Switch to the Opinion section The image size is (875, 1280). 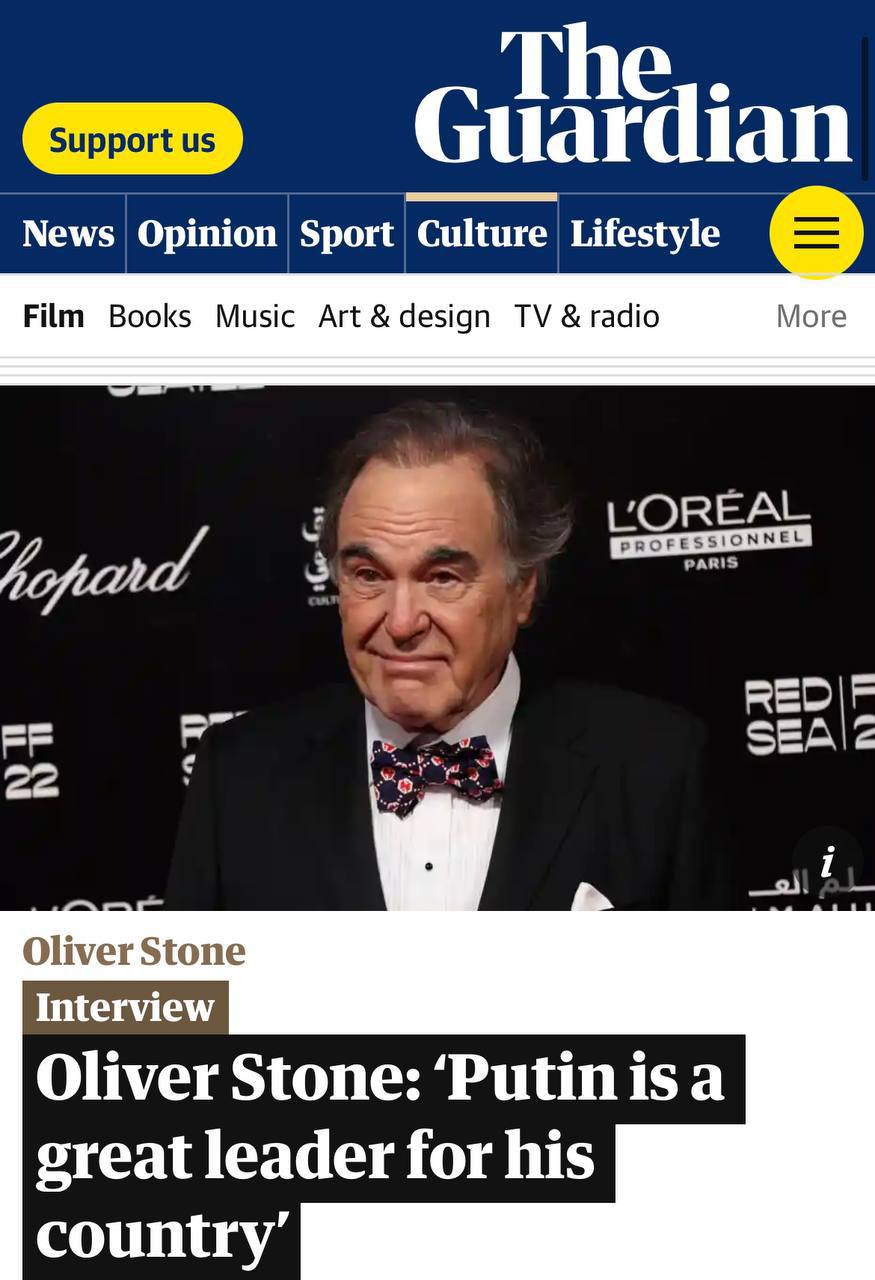[x=207, y=234]
